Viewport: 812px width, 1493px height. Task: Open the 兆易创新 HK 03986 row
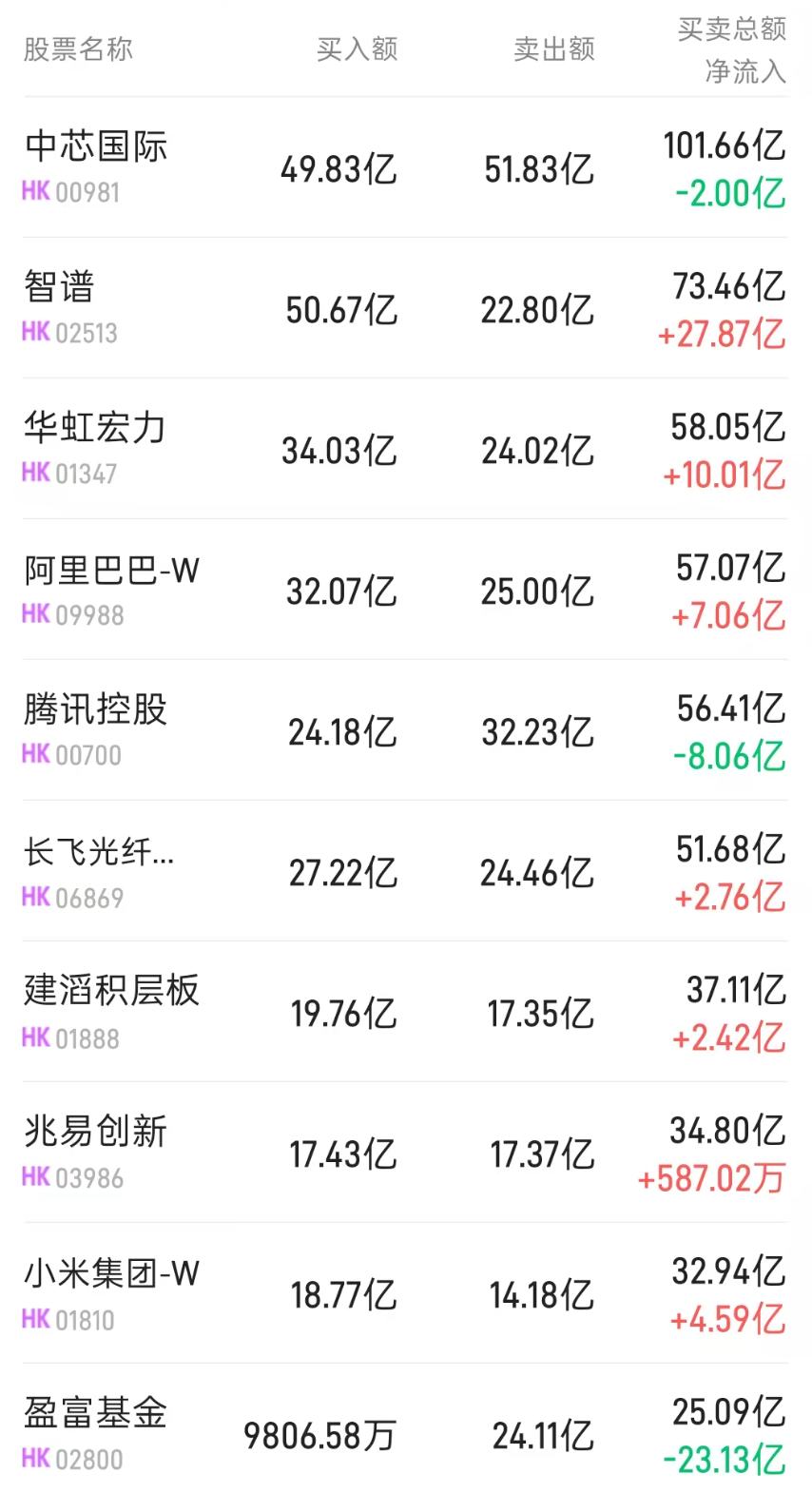pyautogui.click(x=406, y=1153)
